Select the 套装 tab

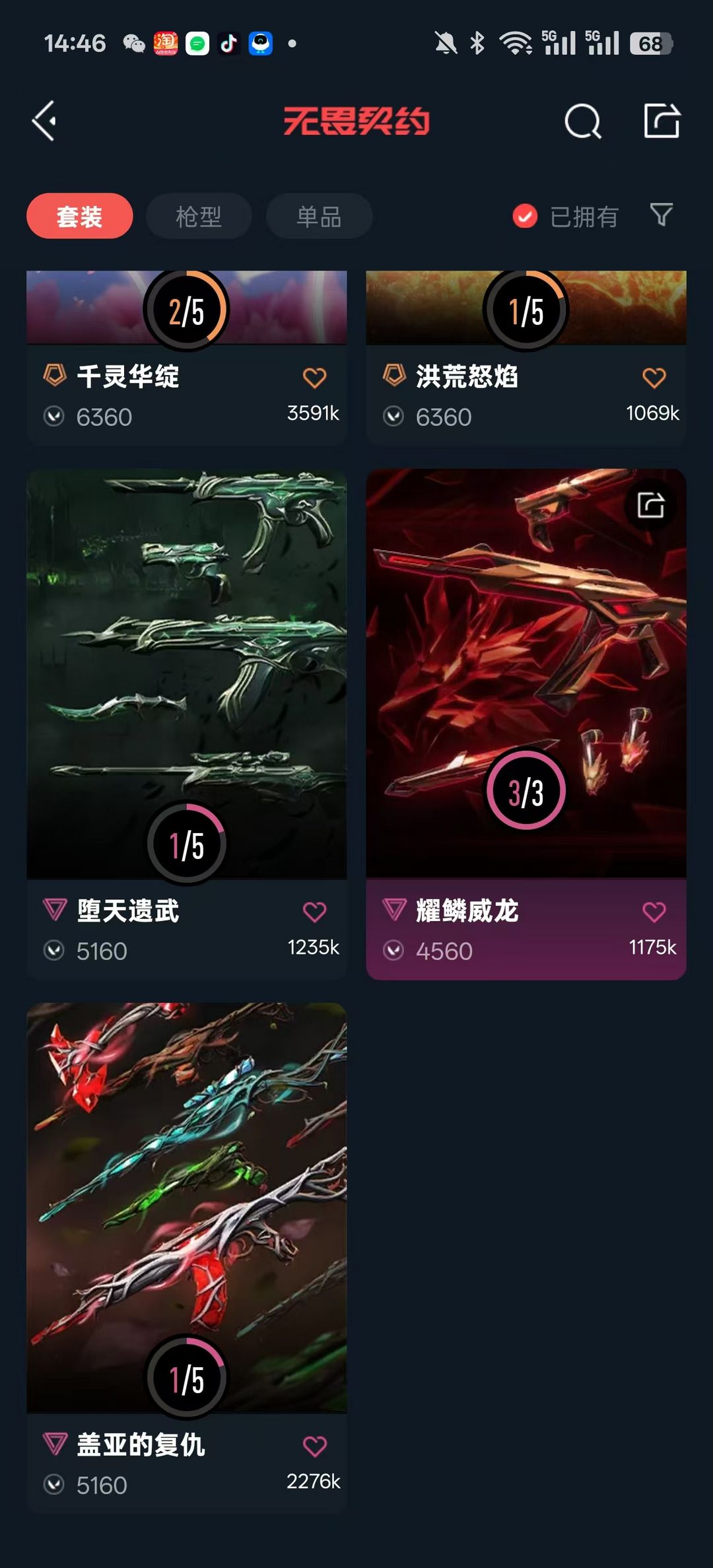(x=80, y=216)
